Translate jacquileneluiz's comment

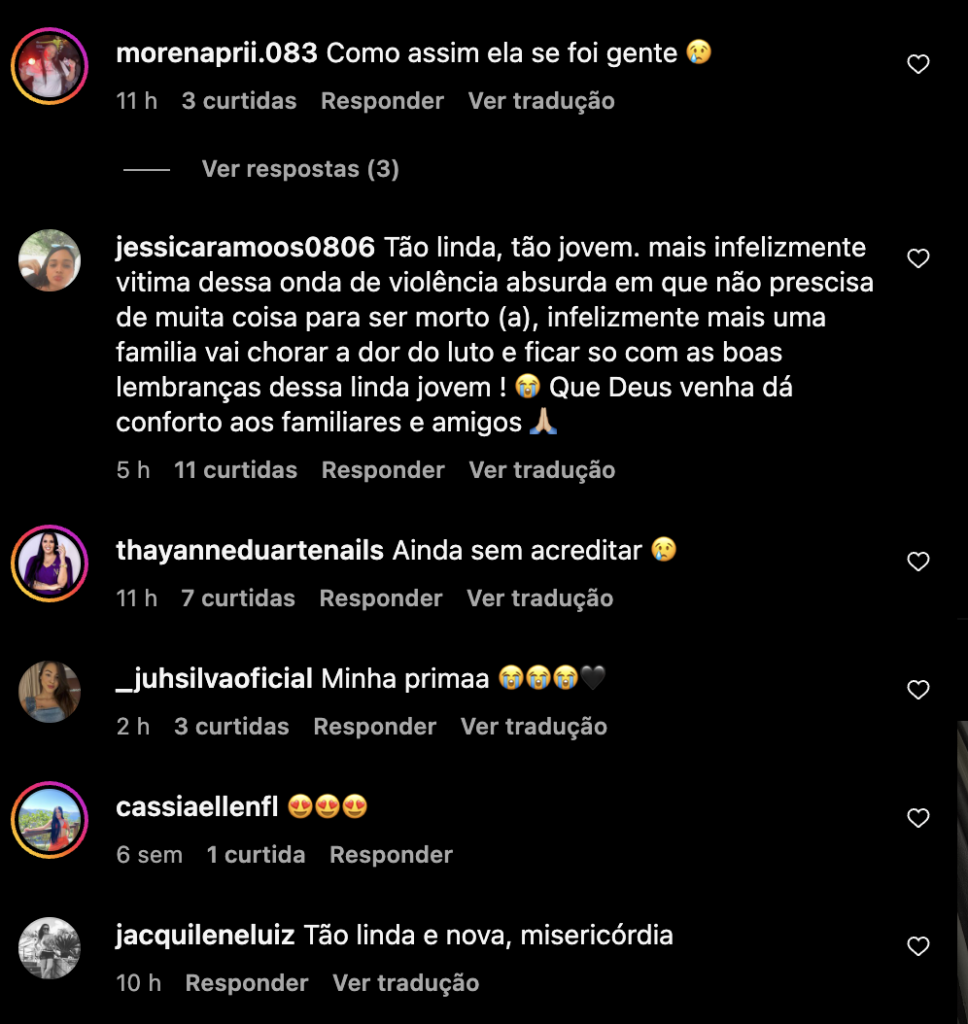(405, 983)
